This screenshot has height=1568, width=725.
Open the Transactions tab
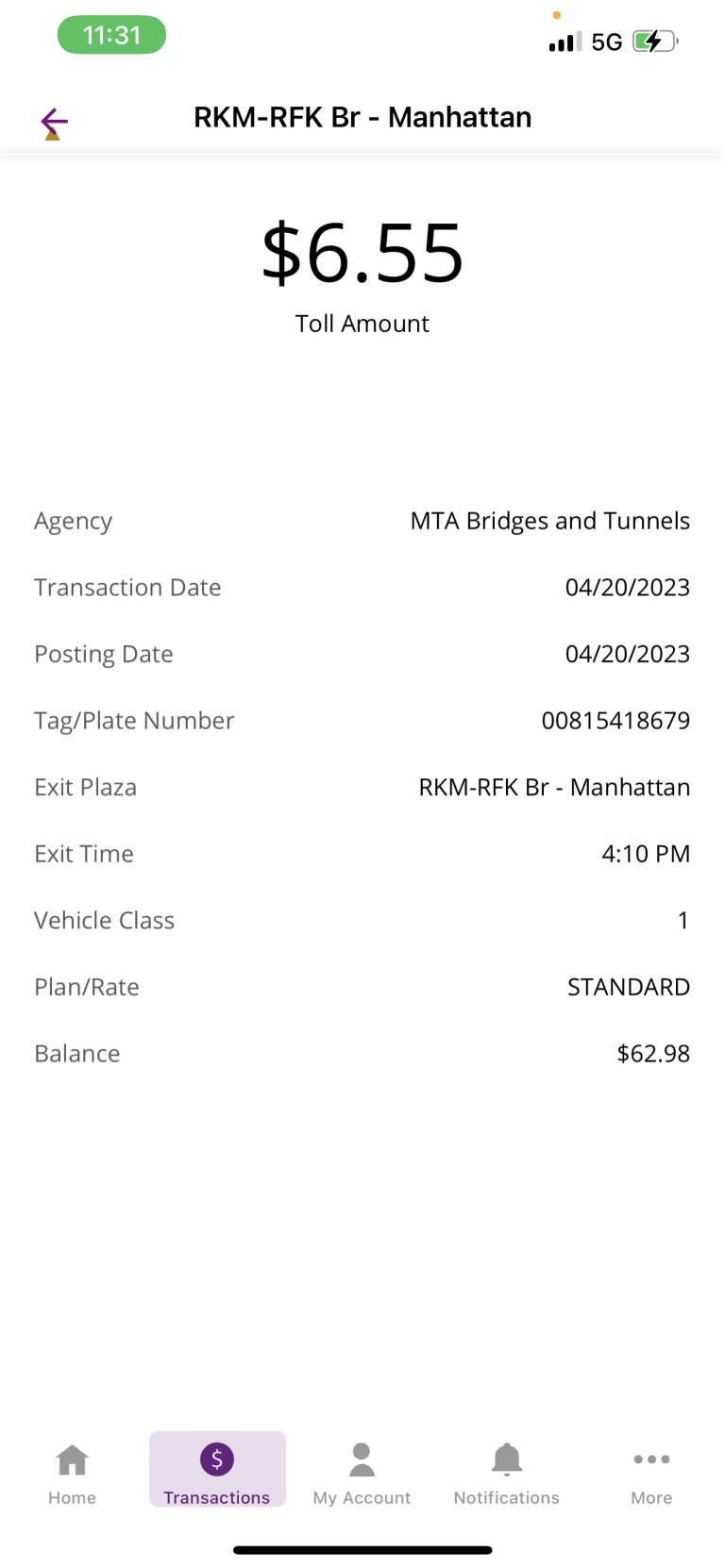[217, 1471]
